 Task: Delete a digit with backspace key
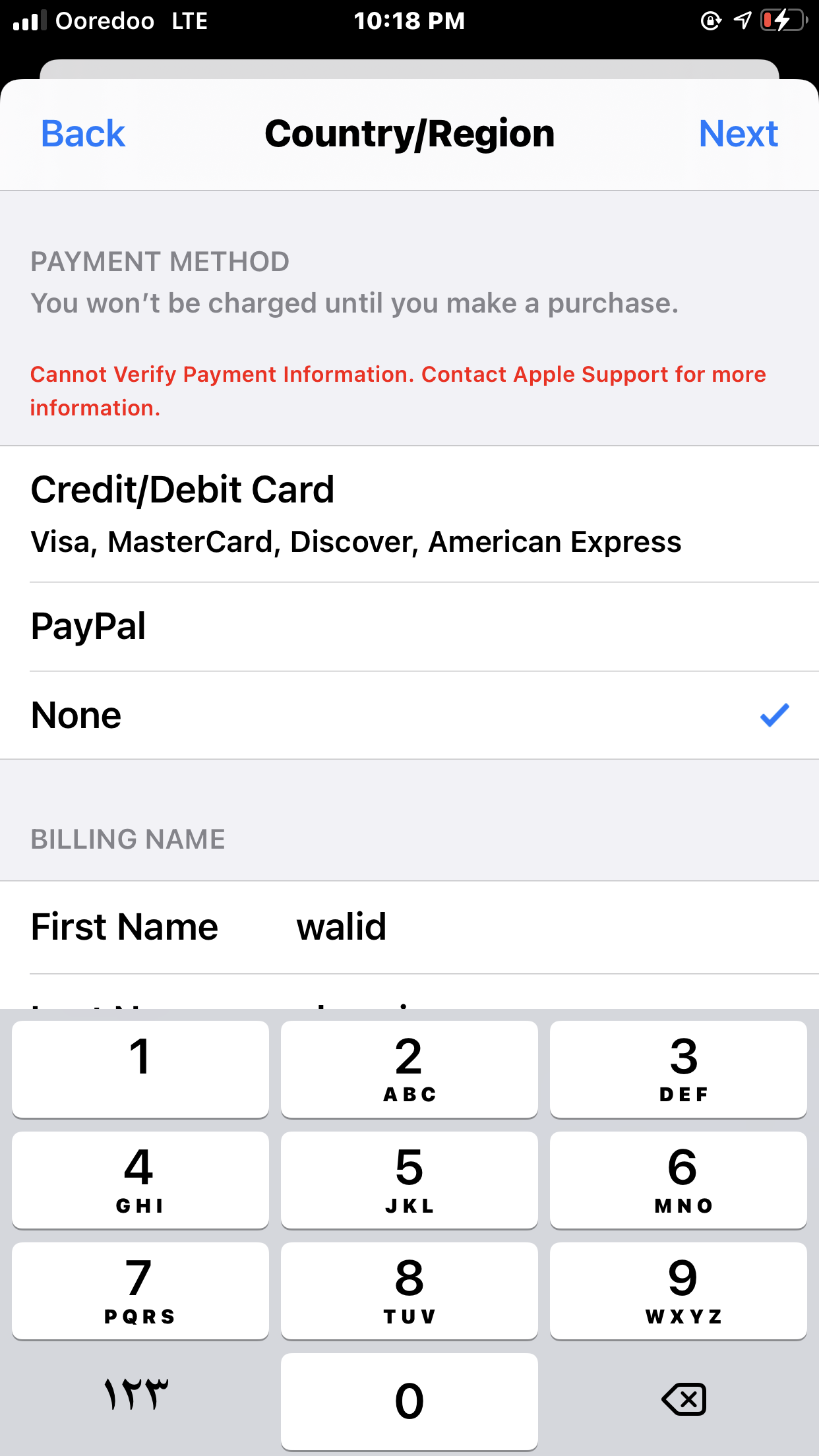point(684,1399)
